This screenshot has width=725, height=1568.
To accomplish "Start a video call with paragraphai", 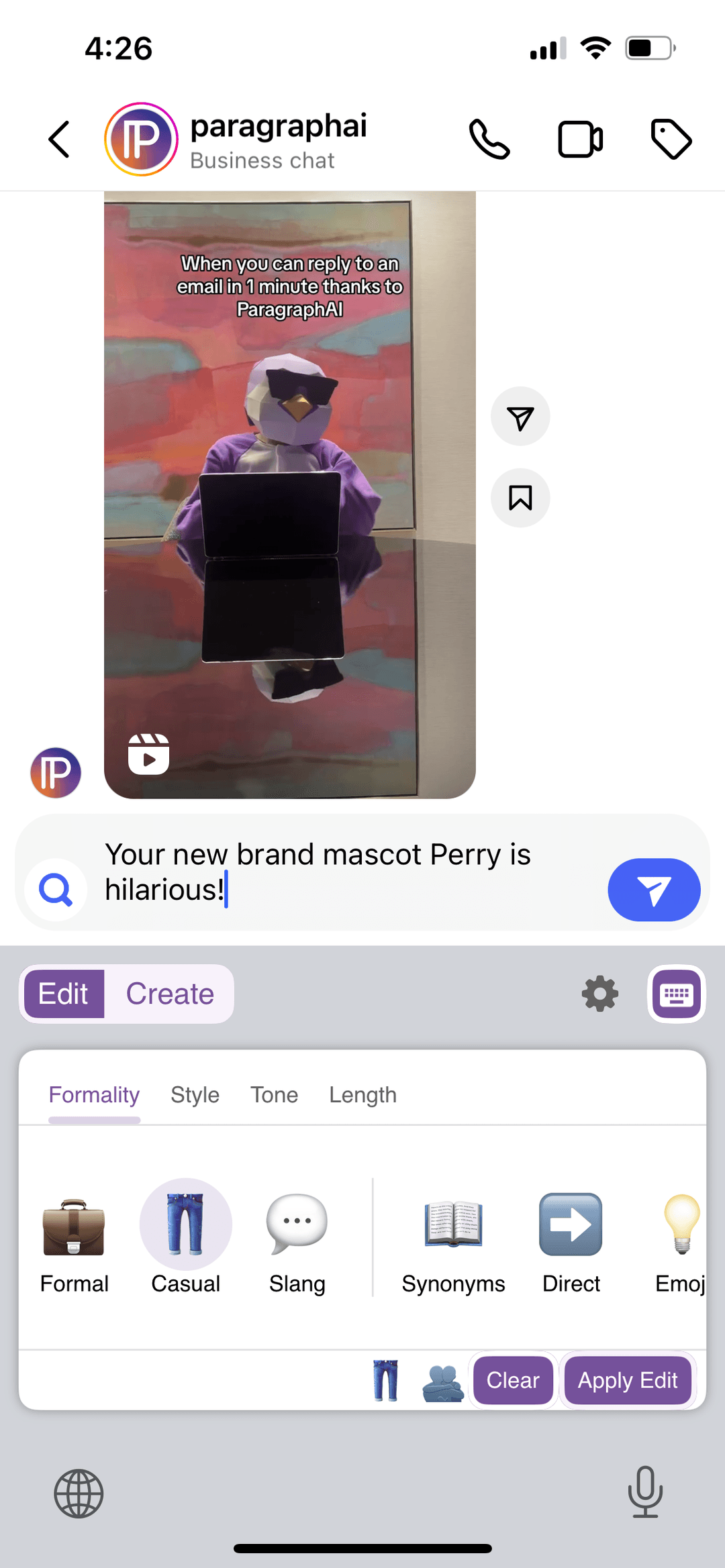I will click(x=580, y=140).
